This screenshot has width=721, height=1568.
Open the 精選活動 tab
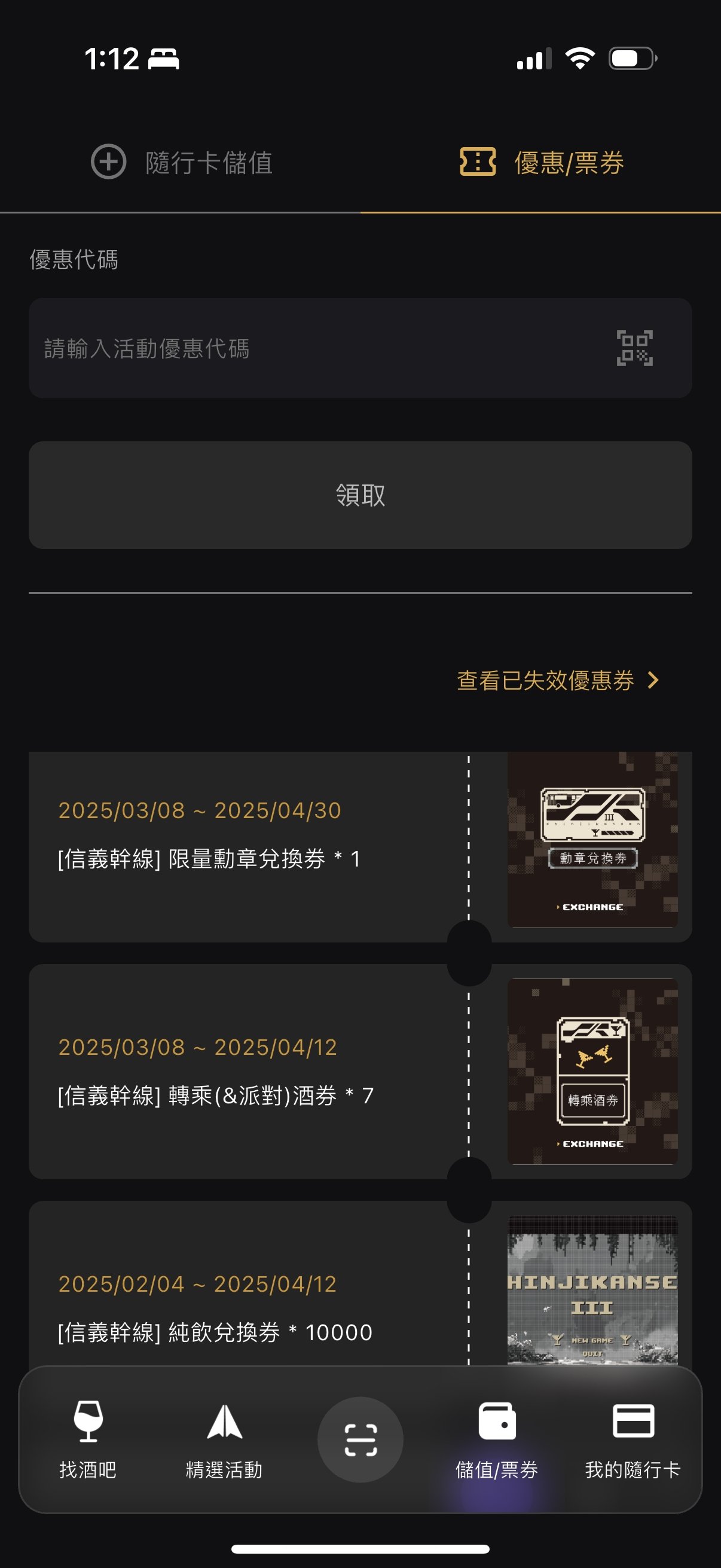(x=225, y=1440)
